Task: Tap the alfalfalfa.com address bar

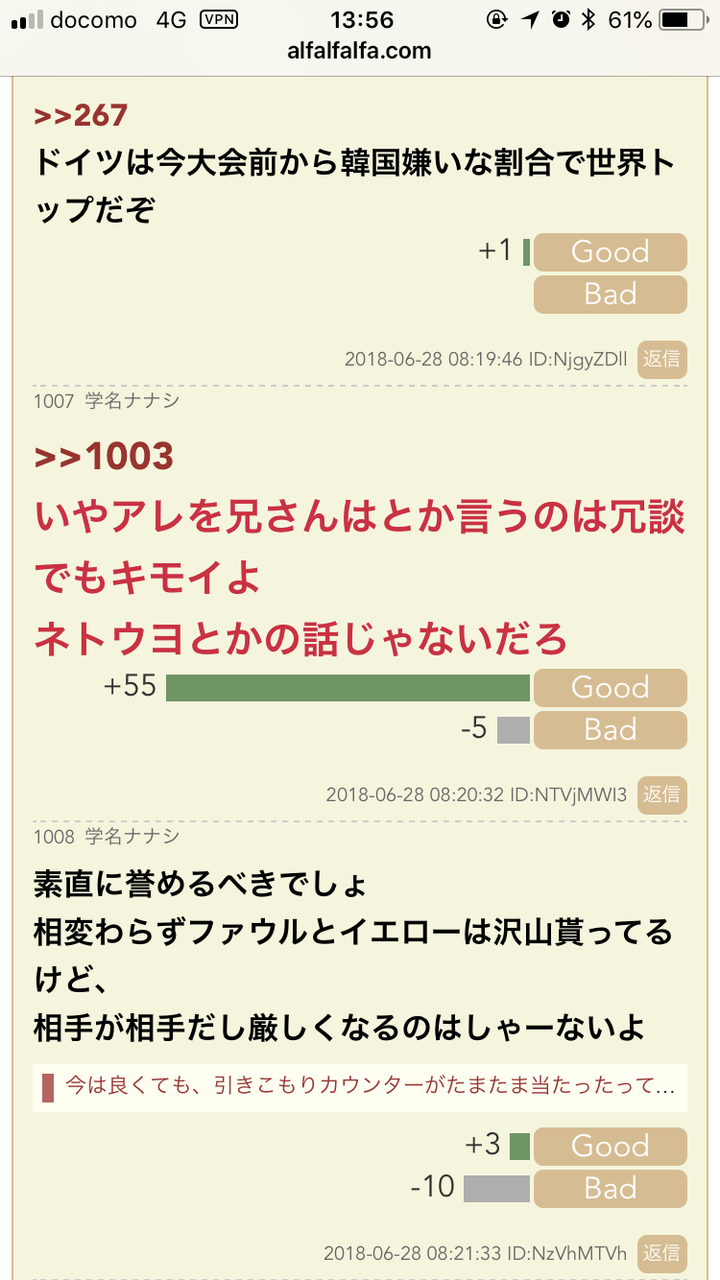Action: tap(360, 49)
